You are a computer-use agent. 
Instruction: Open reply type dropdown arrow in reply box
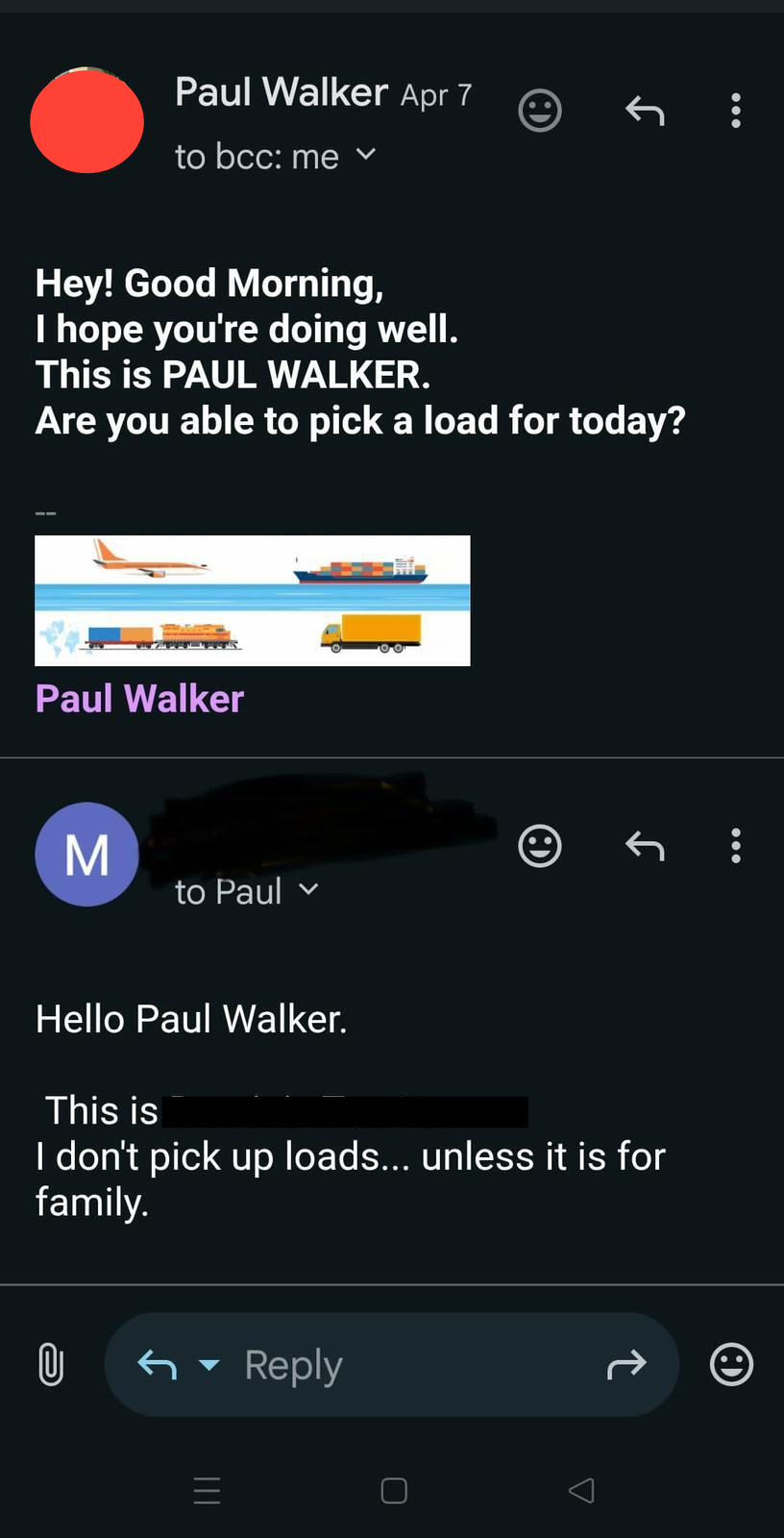point(208,1364)
